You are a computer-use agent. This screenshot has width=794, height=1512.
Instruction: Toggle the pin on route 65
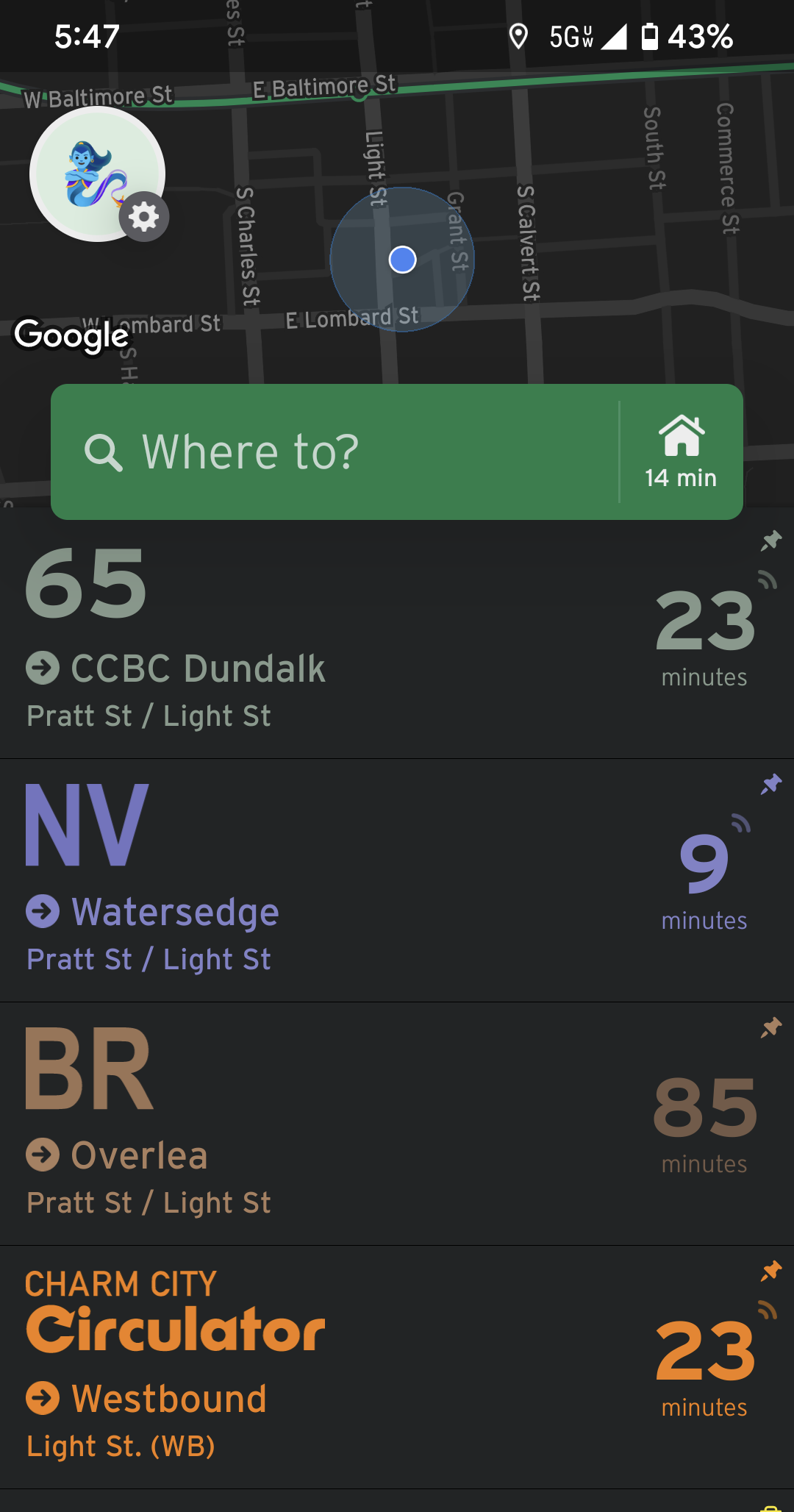(770, 541)
